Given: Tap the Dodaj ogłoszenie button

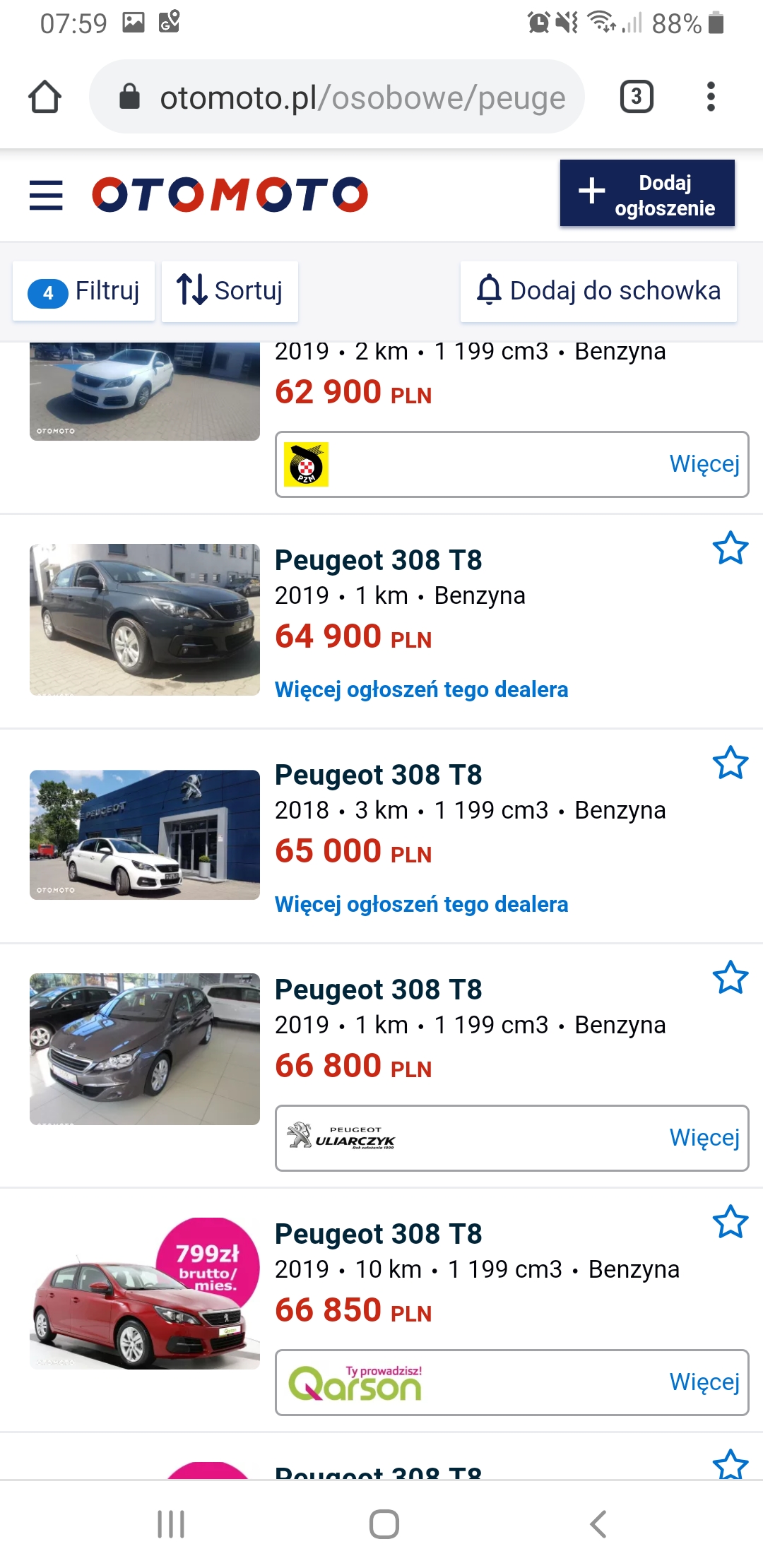Looking at the screenshot, I should coord(646,194).
